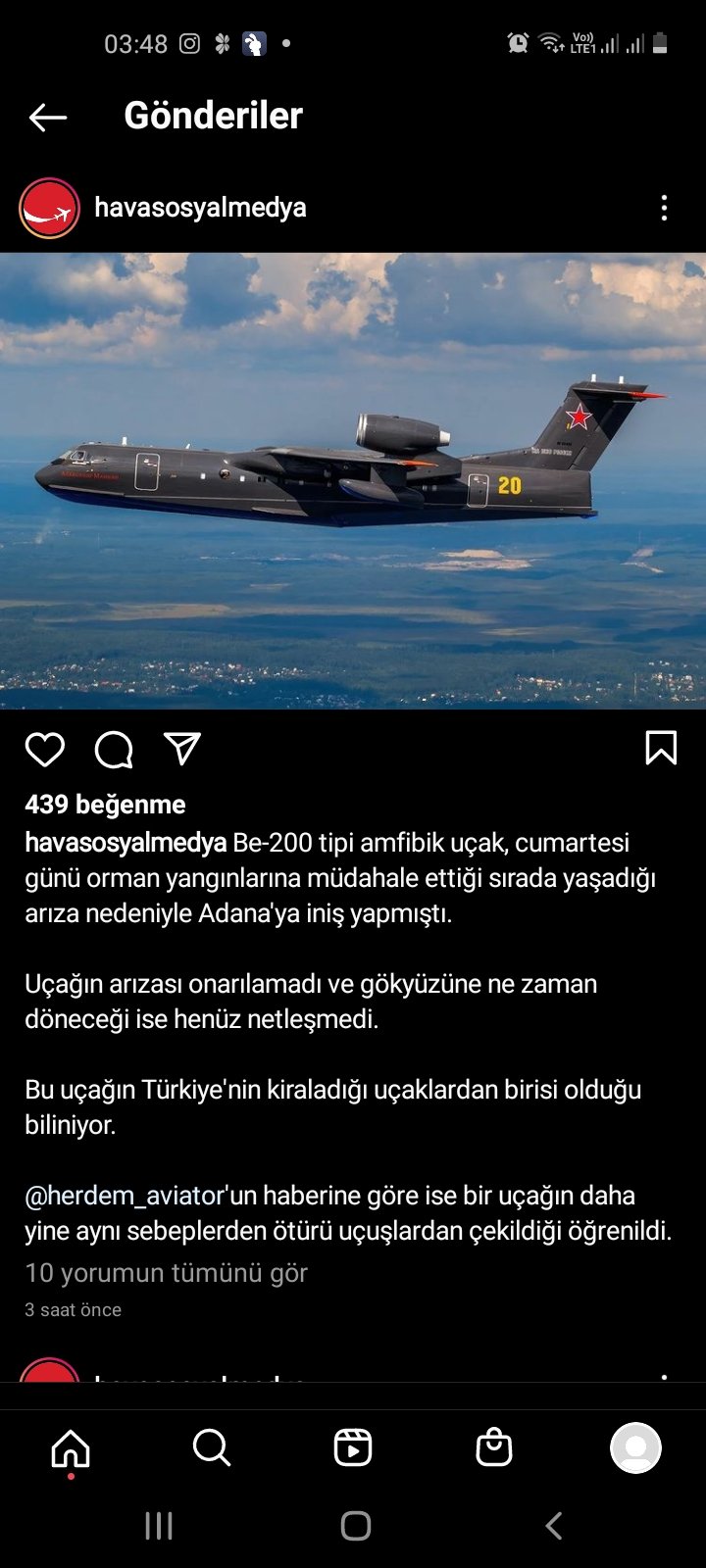
Task: Open the 439 beğenme likes list
Action: pyautogui.click(x=105, y=805)
